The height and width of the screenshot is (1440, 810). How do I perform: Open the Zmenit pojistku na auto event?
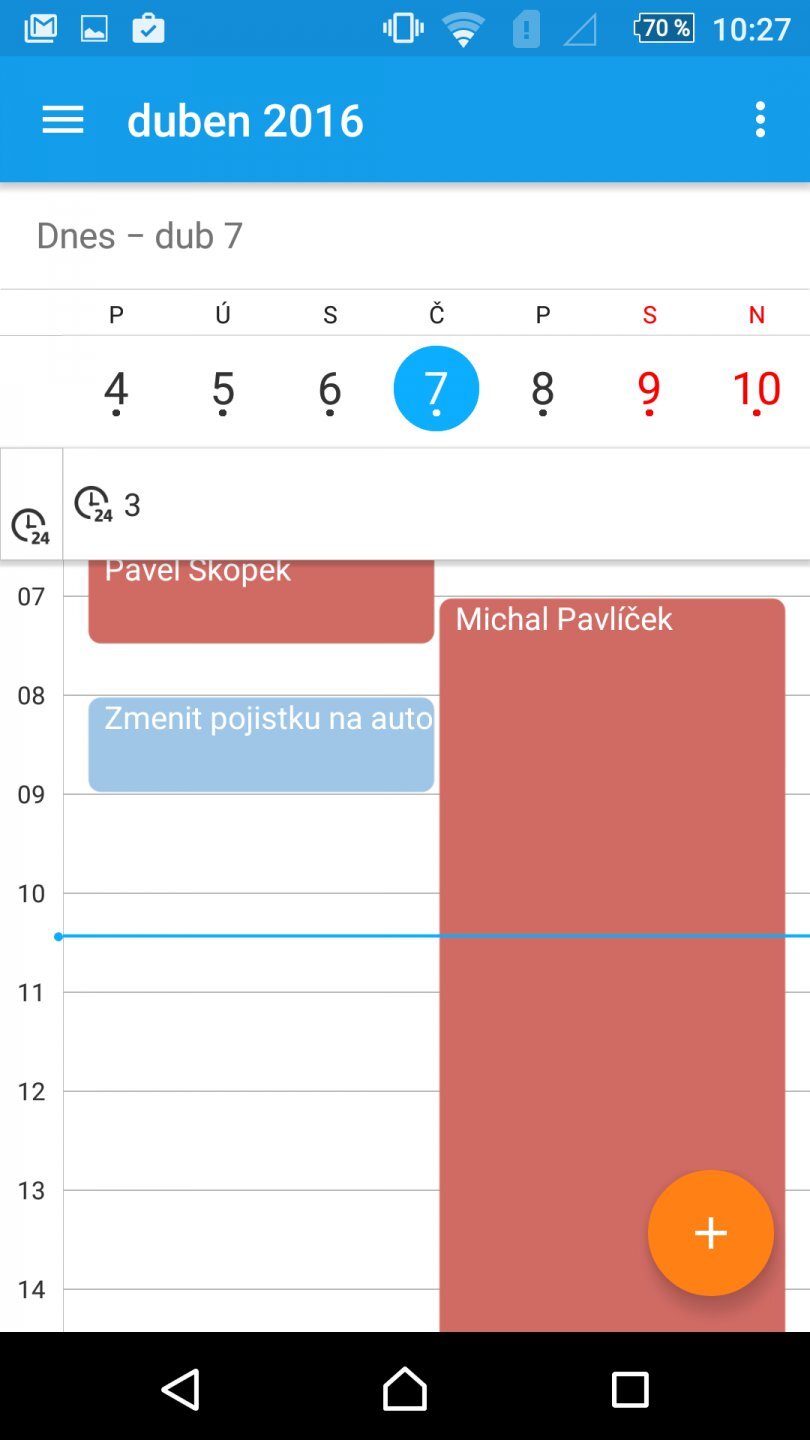[260, 744]
